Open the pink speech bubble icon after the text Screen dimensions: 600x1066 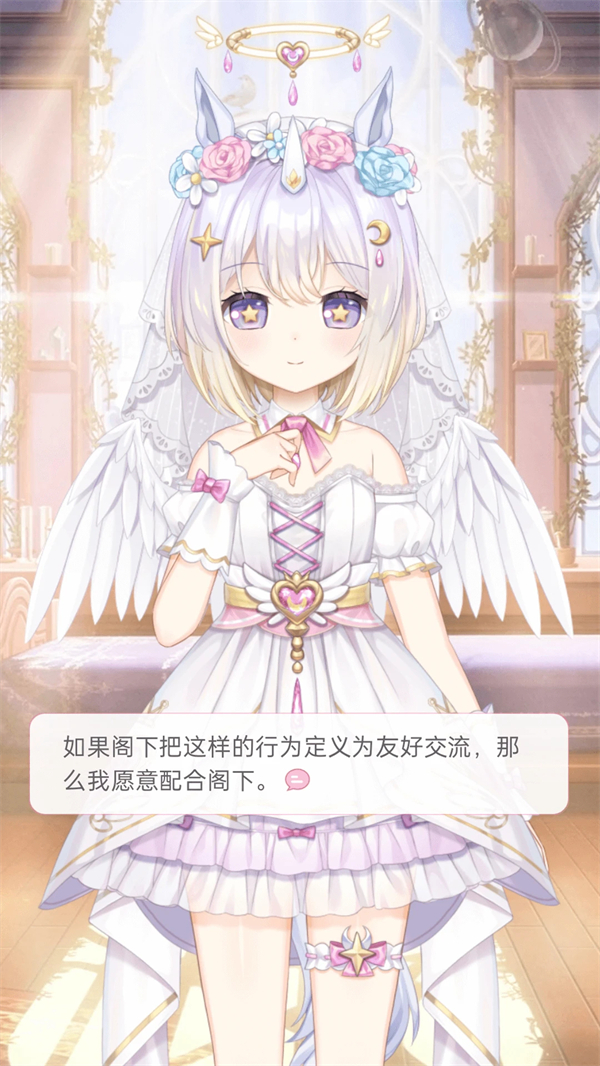296,780
